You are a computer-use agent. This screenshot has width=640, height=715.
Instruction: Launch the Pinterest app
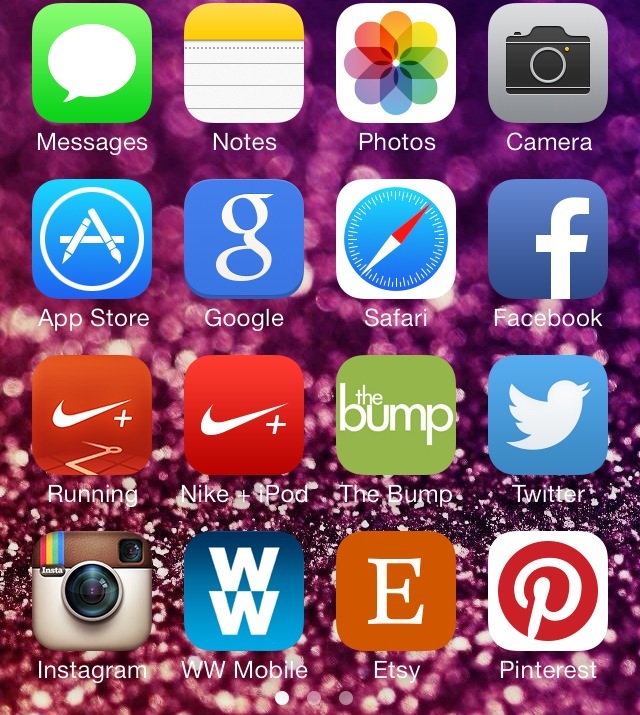(x=548, y=591)
